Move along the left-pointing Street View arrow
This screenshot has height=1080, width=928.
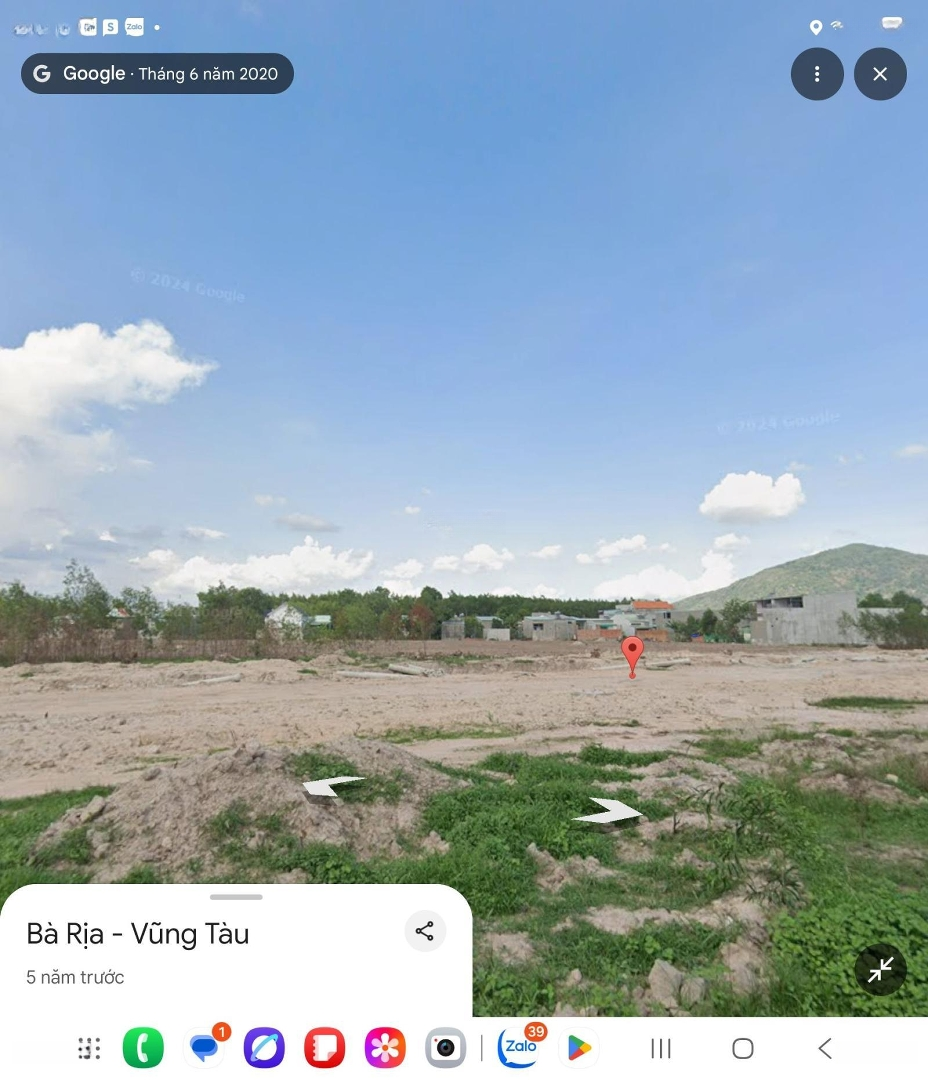coord(332,787)
